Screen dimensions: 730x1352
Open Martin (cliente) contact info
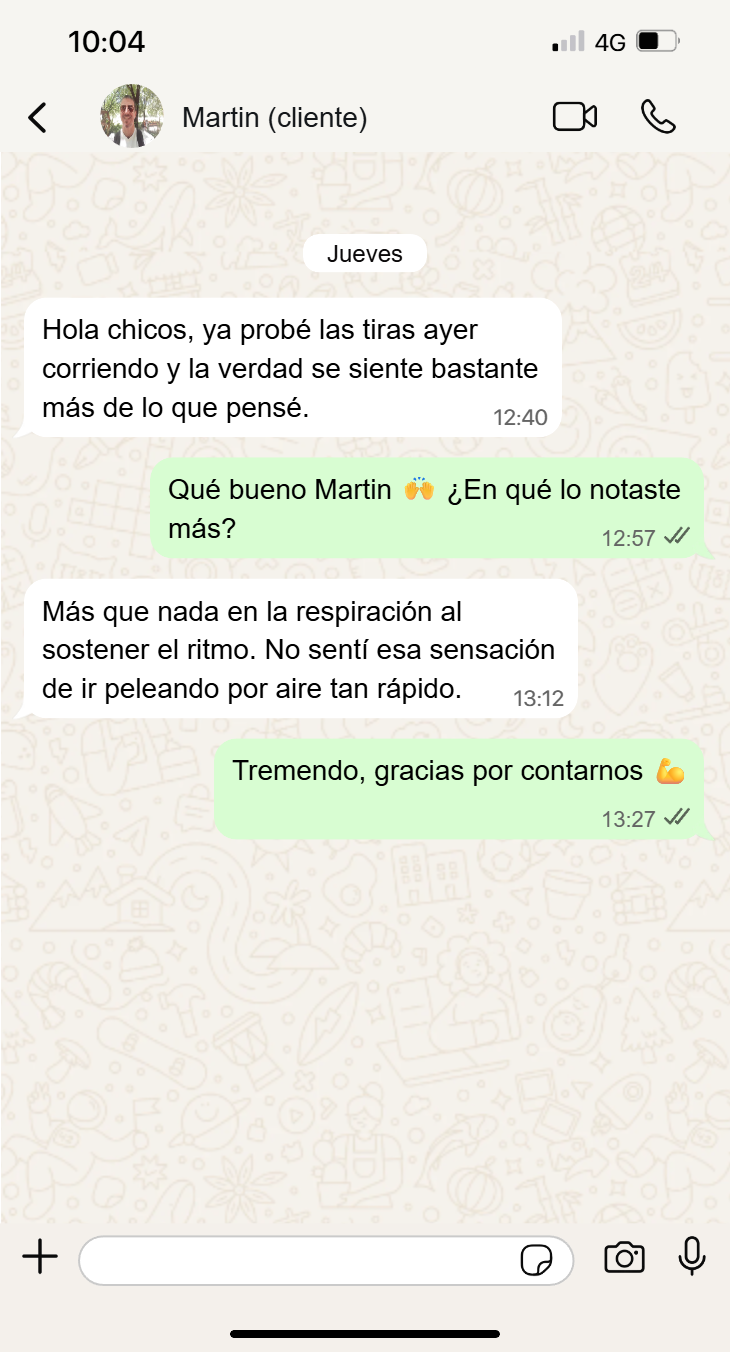click(x=275, y=118)
